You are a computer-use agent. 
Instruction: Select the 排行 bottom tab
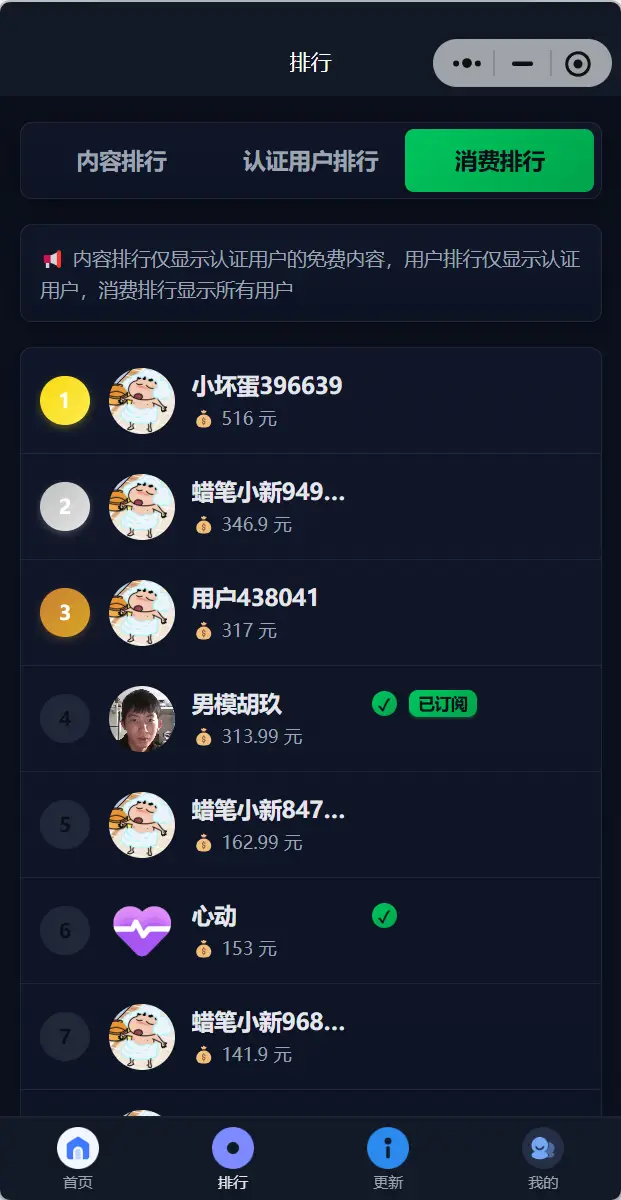pyautogui.click(x=233, y=1158)
